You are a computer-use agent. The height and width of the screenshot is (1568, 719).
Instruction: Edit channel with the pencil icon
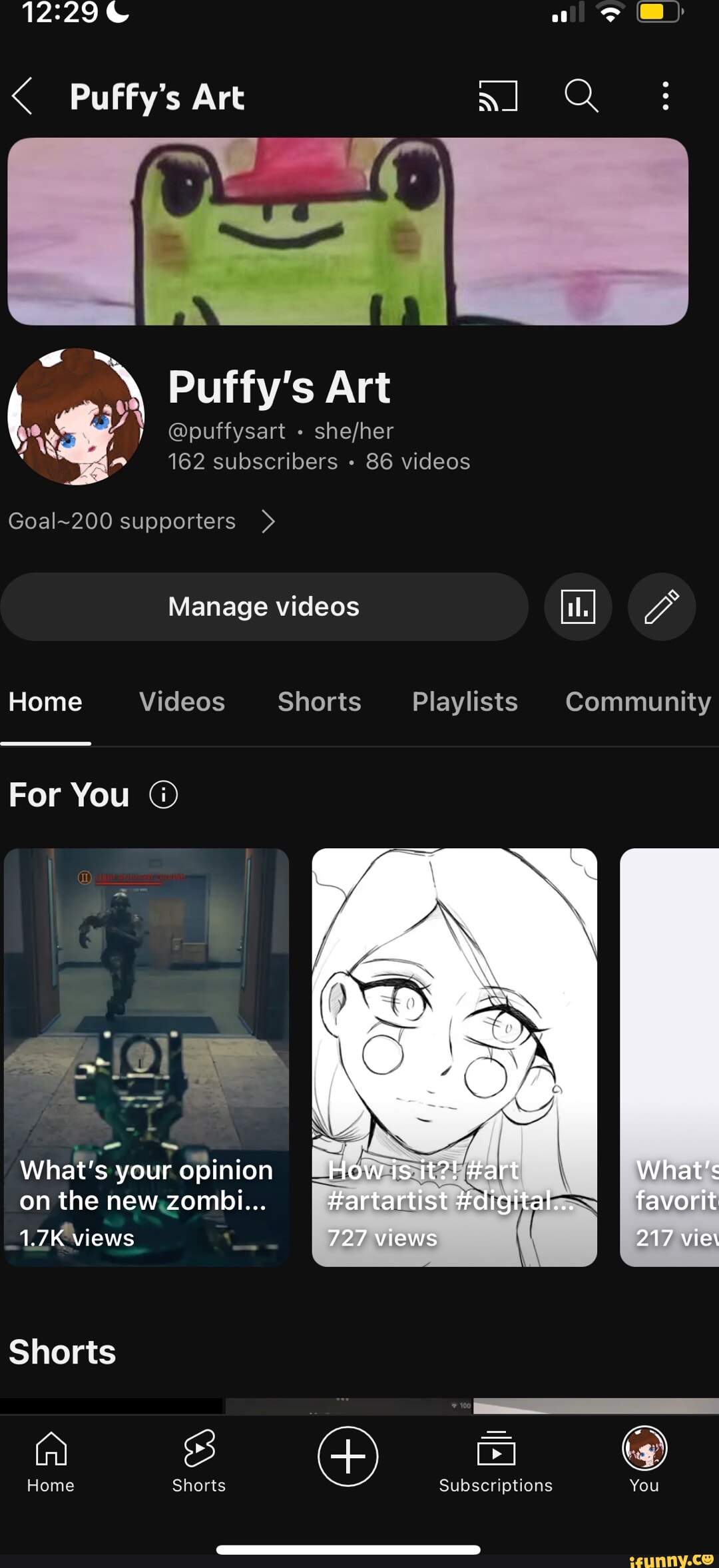(x=662, y=607)
